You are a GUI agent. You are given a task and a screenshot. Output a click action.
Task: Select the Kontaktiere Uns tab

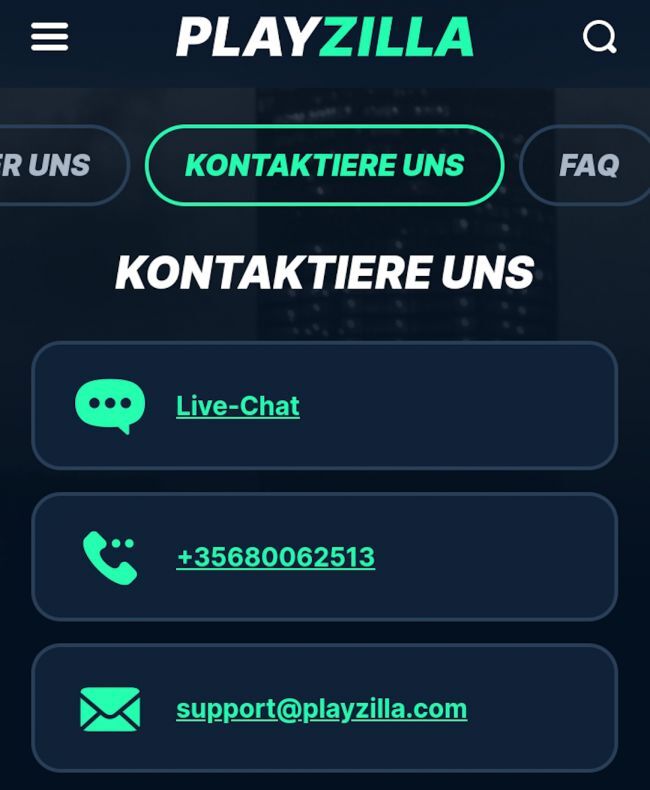click(x=324, y=165)
